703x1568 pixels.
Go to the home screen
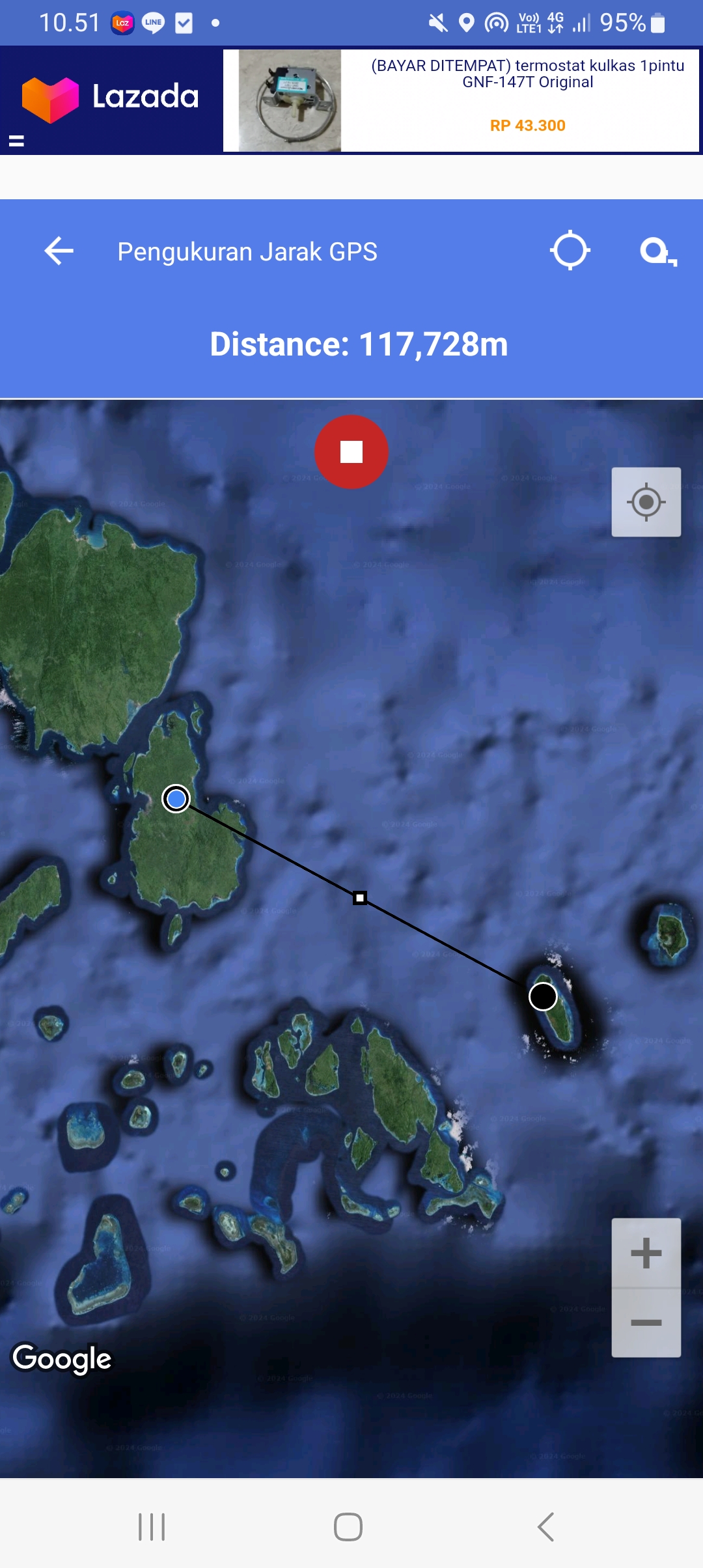348,1526
